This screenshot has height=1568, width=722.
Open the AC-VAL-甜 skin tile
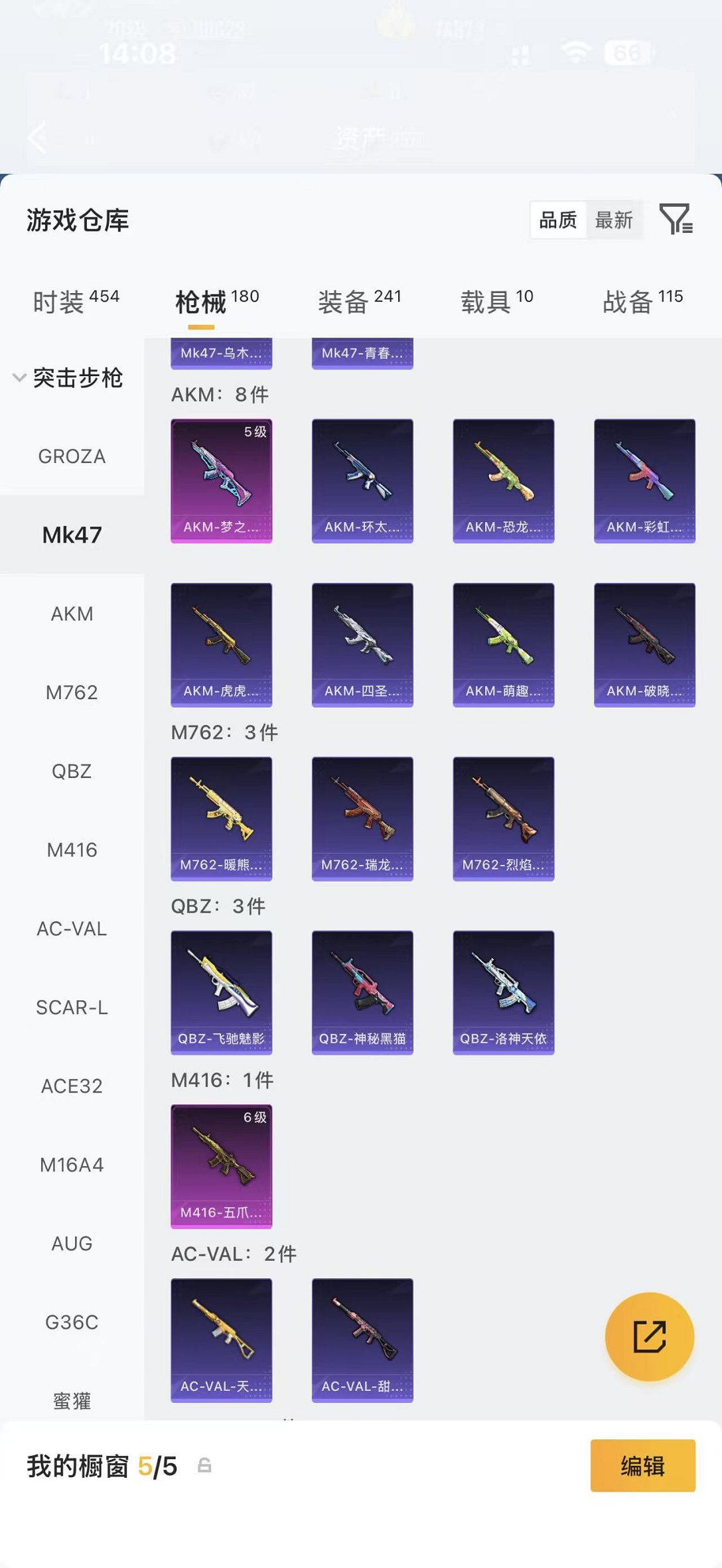tap(362, 1340)
